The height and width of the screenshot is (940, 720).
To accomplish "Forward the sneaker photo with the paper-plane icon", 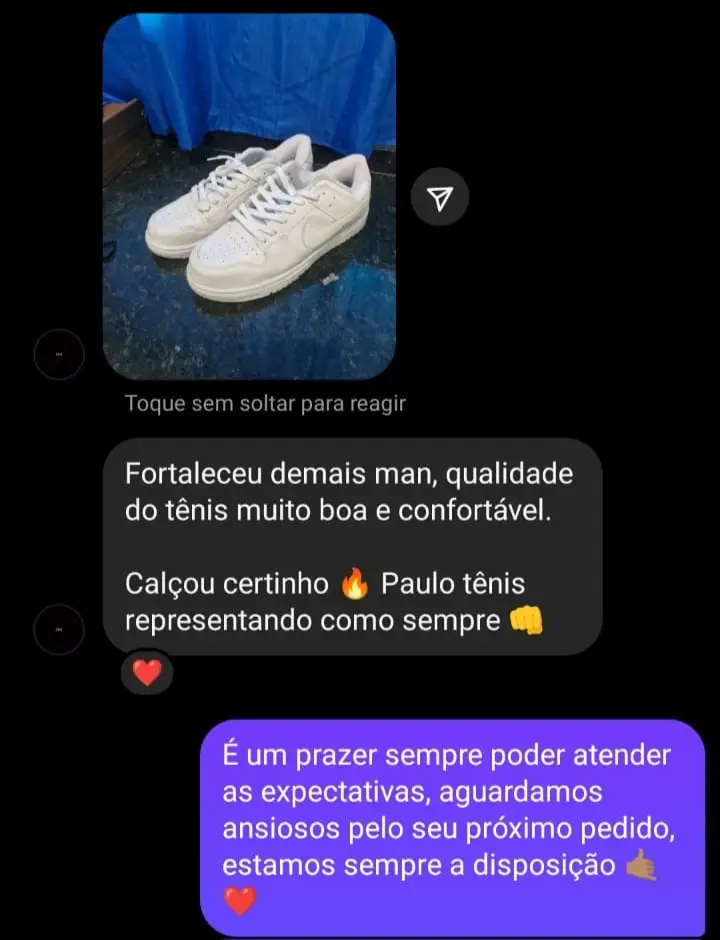I will [x=440, y=197].
